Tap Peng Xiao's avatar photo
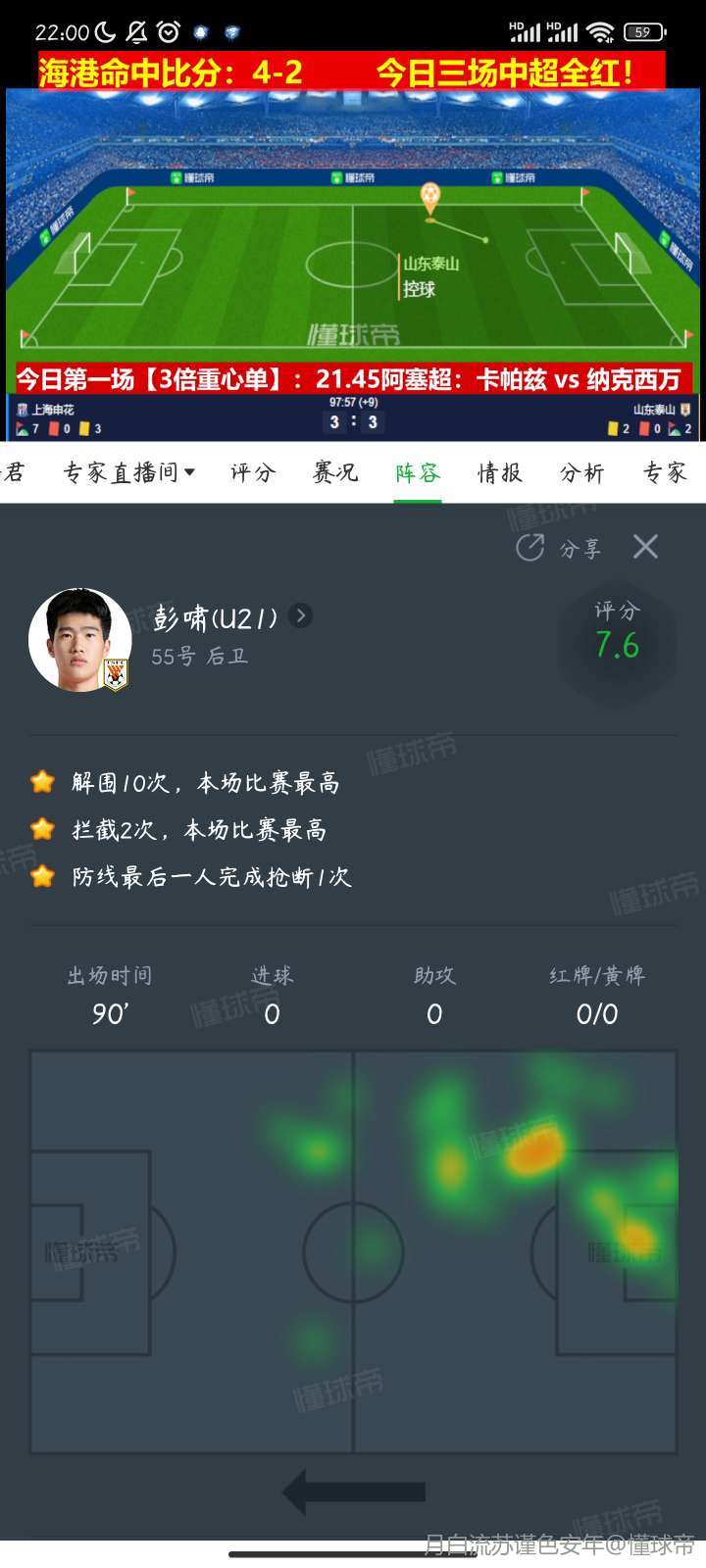This screenshot has width=706, height=1568. [x=78, y=639]
